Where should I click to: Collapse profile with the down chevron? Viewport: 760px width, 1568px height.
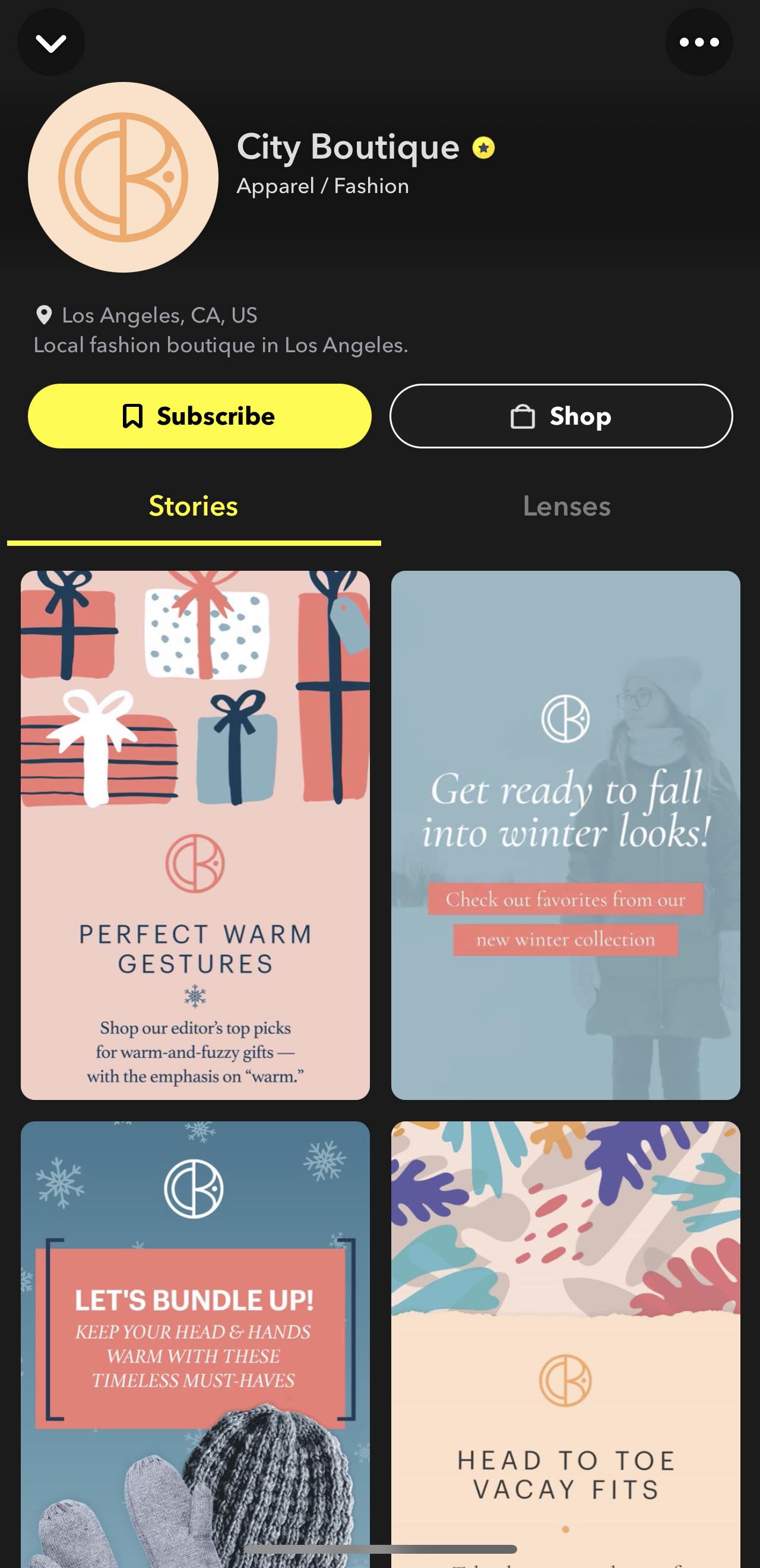click(50, 43)
